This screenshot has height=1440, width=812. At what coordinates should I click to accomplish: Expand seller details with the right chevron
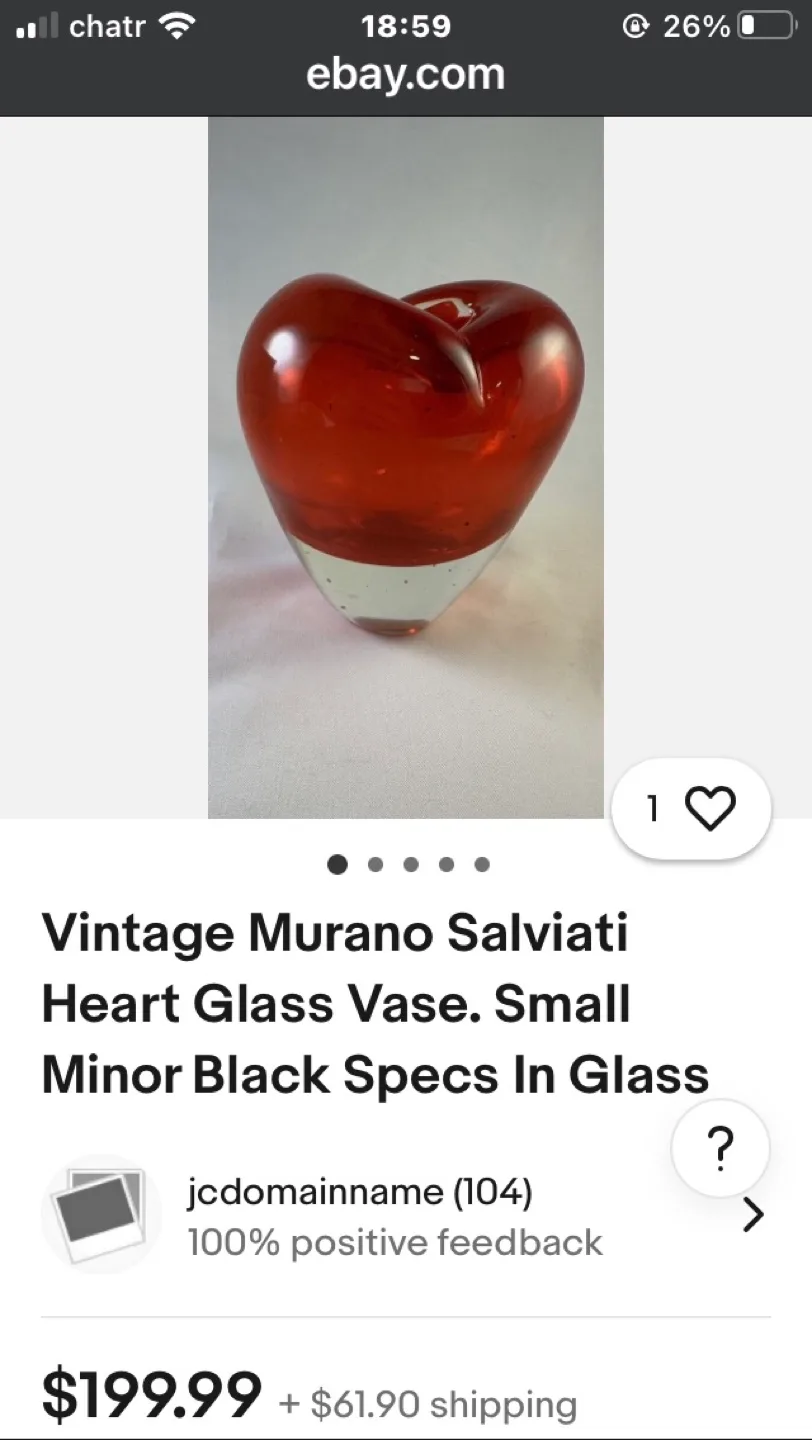(x=753, y=1214)
